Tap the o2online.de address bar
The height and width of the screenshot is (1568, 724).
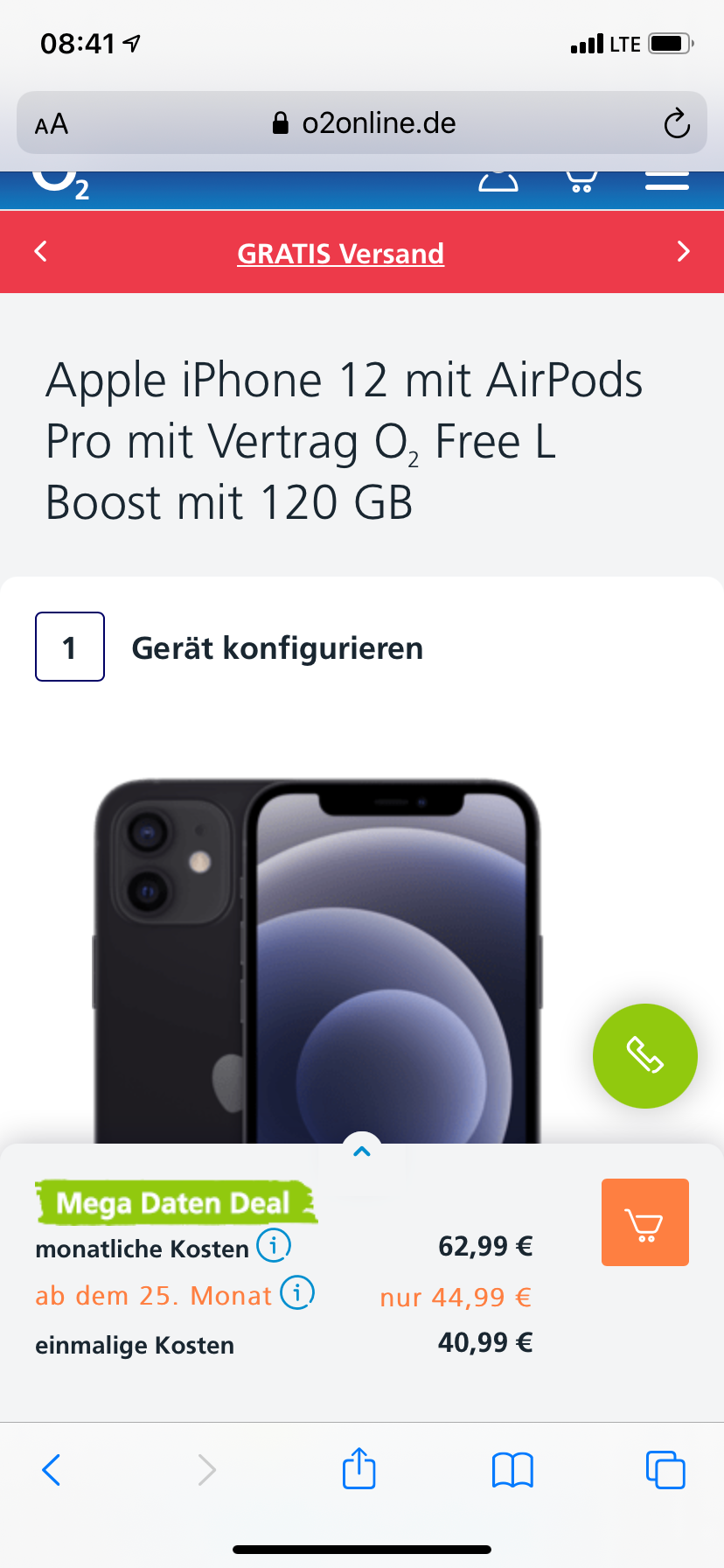364,123
